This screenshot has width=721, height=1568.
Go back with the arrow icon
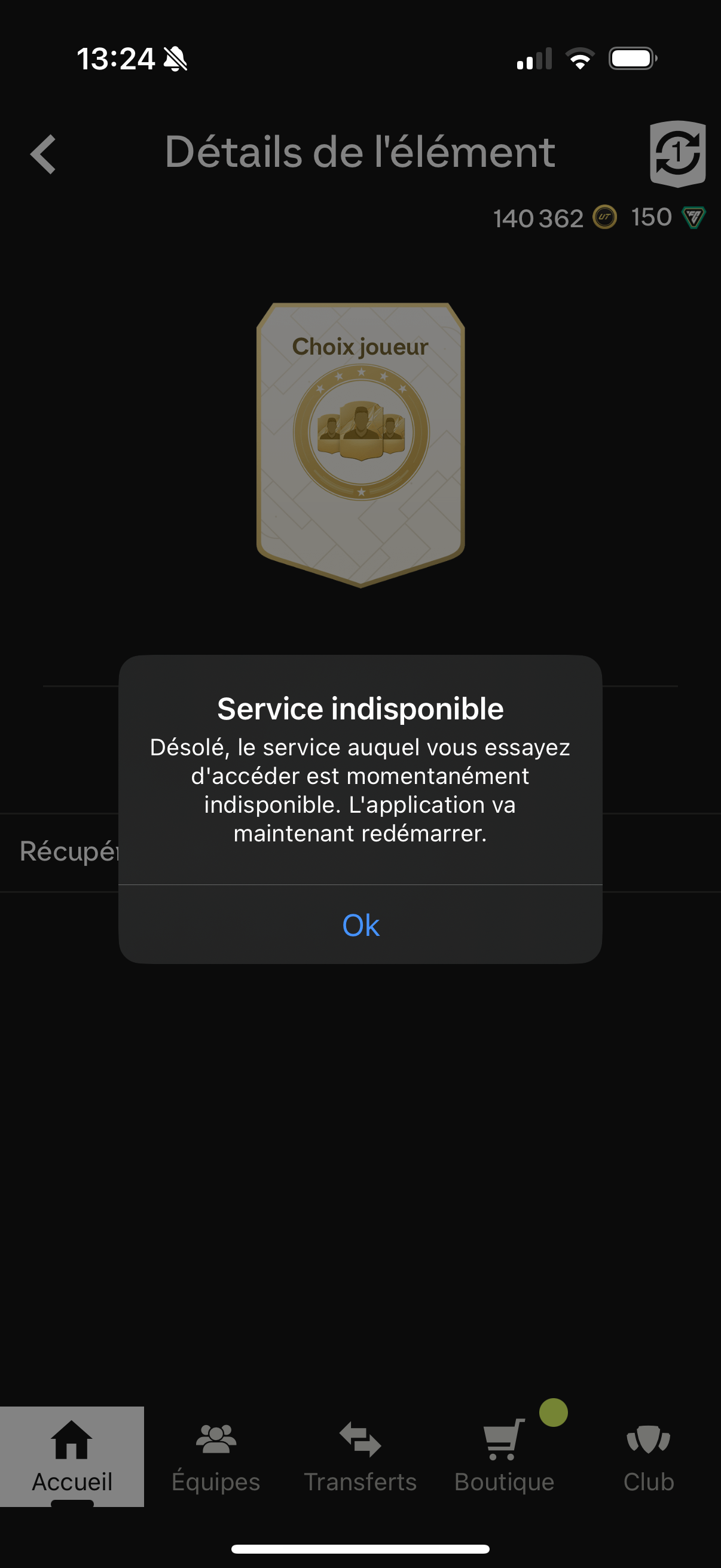[x=43, y=154]
